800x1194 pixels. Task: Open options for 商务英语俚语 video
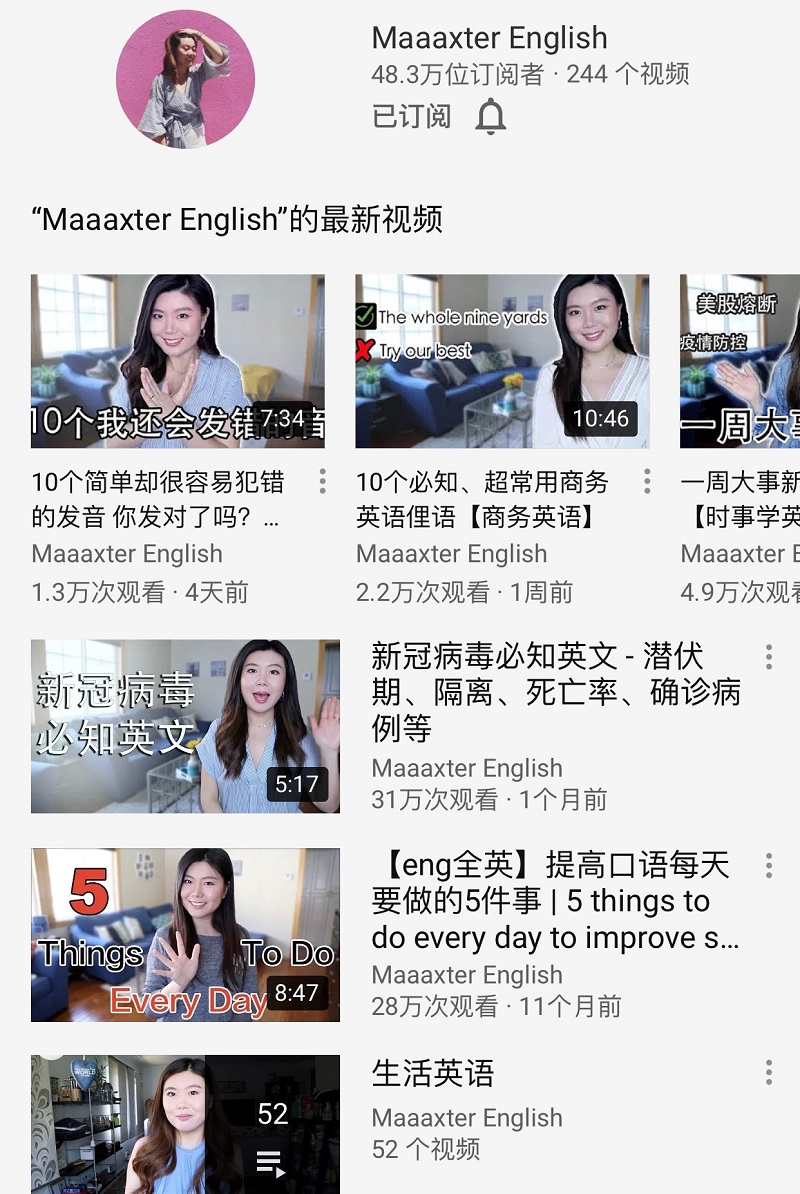(x=647, y=483)
